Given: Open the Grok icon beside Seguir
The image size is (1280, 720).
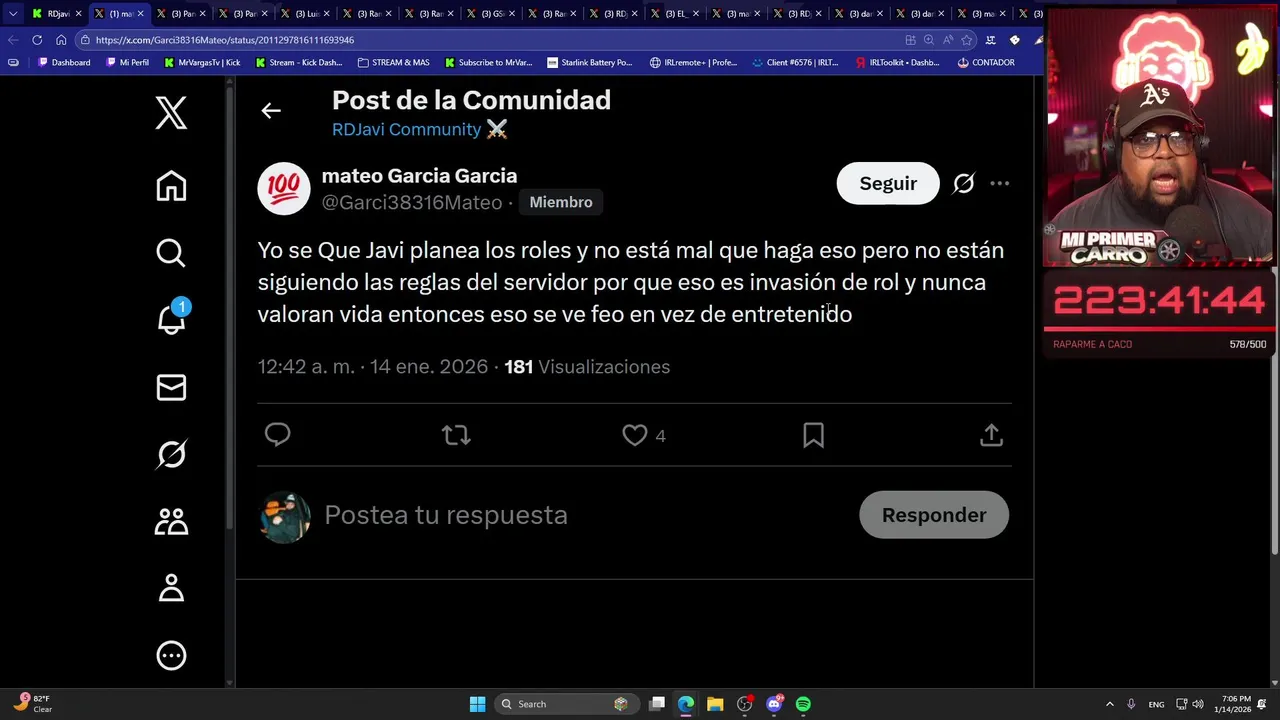Looking at the screenshot, I should 963,183.
